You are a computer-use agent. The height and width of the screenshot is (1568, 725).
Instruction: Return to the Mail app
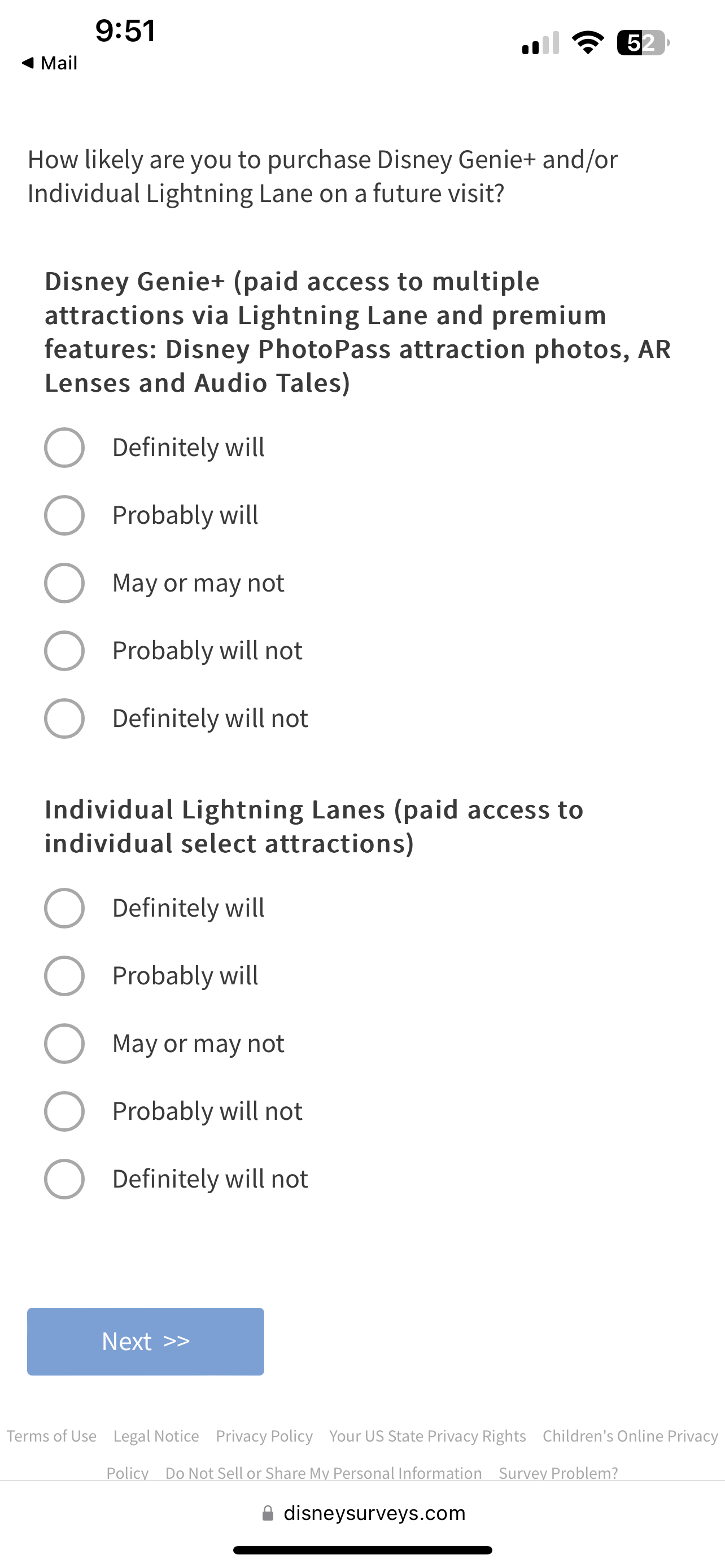50,63
